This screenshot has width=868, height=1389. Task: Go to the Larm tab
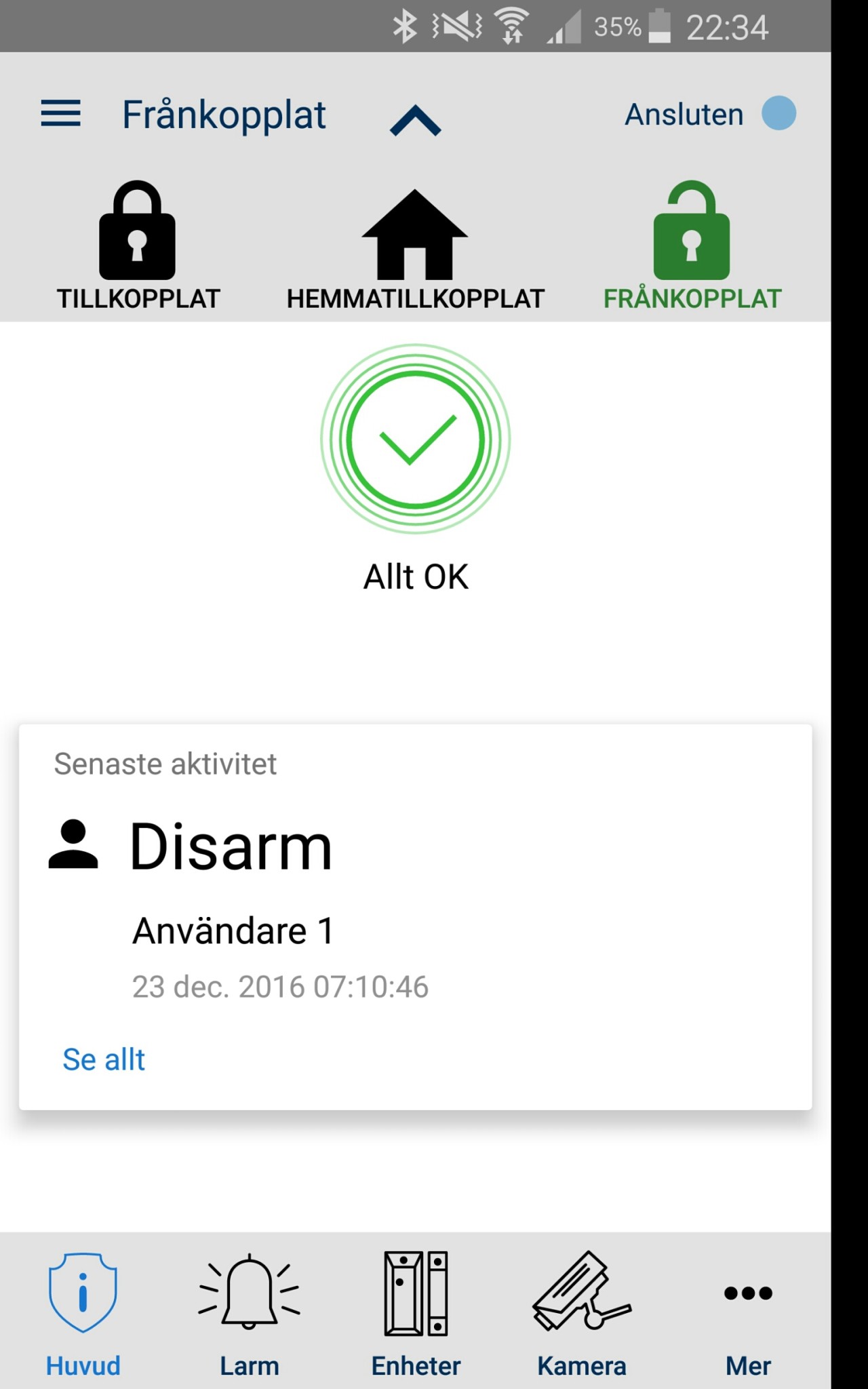[249, 1313]
